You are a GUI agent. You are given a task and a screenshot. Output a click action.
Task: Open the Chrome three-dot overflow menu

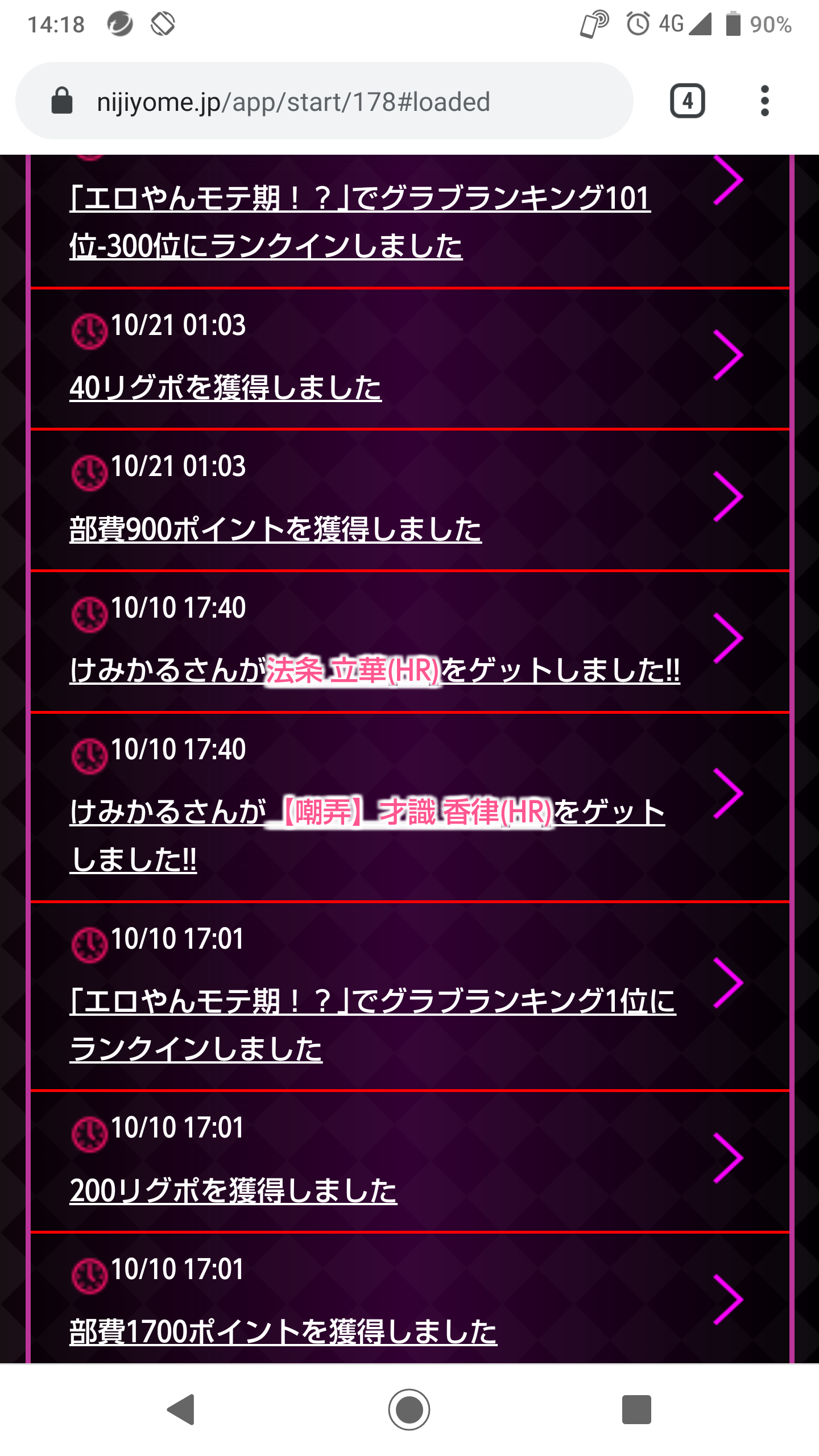tap(764, 101)
